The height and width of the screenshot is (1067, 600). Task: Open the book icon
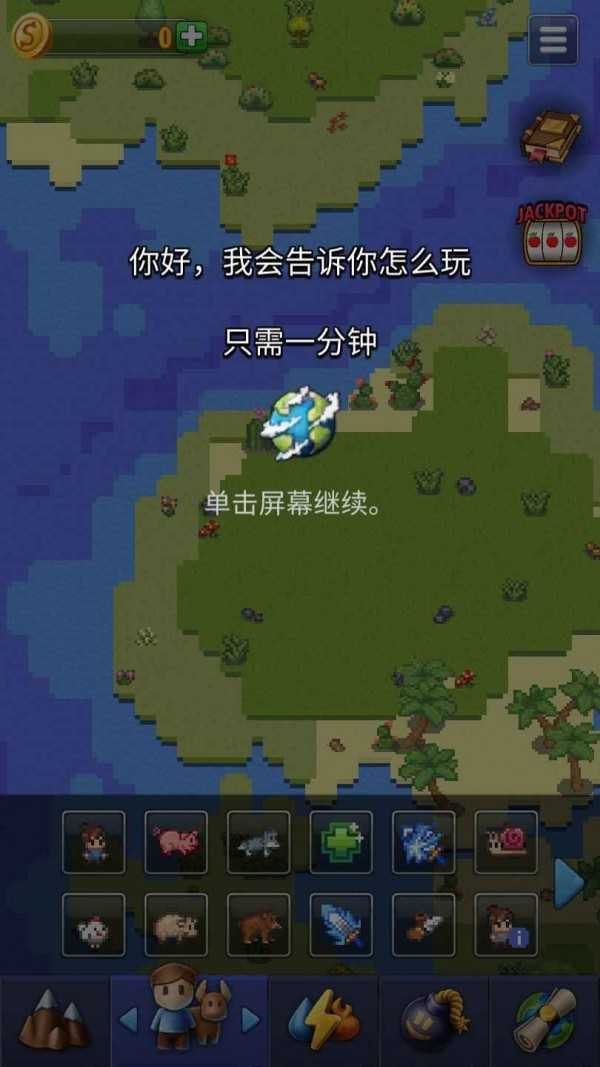point(551,136)
